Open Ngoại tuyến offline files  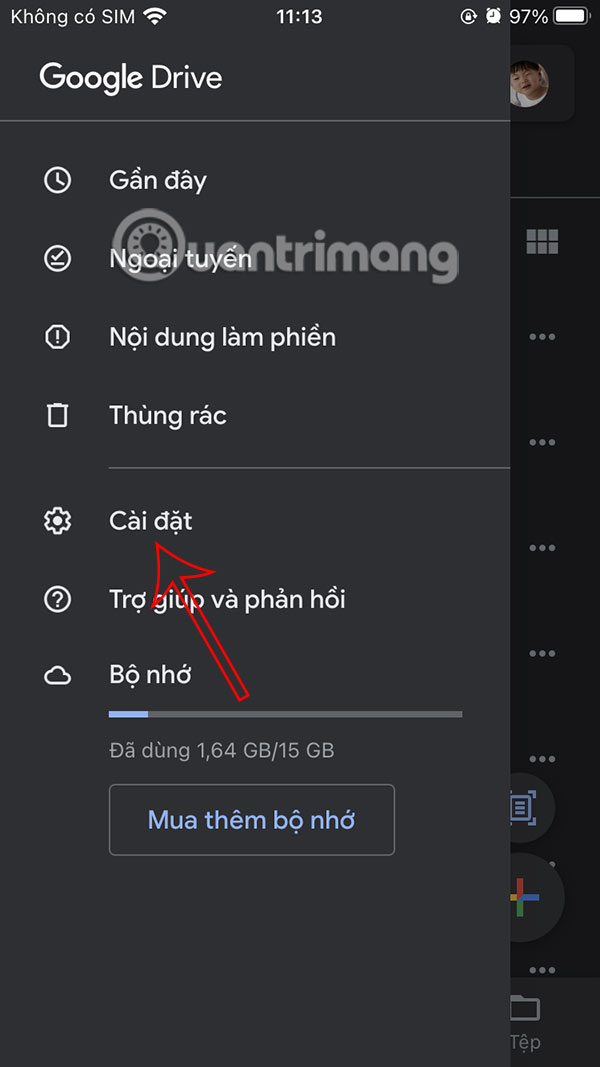point(180,259)
